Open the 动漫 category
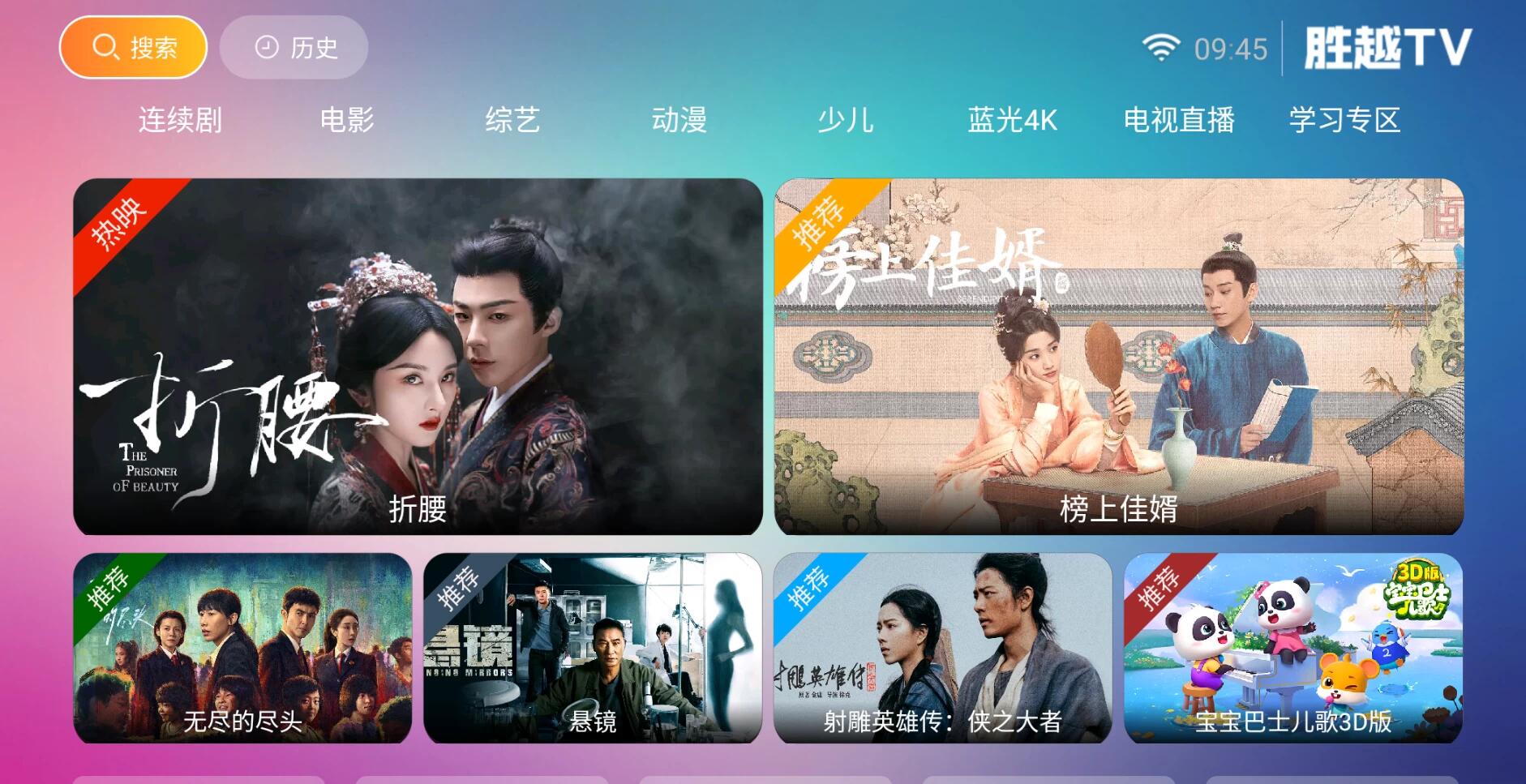The height and width of the screenshot is (784, 1526). click(679, 120)
